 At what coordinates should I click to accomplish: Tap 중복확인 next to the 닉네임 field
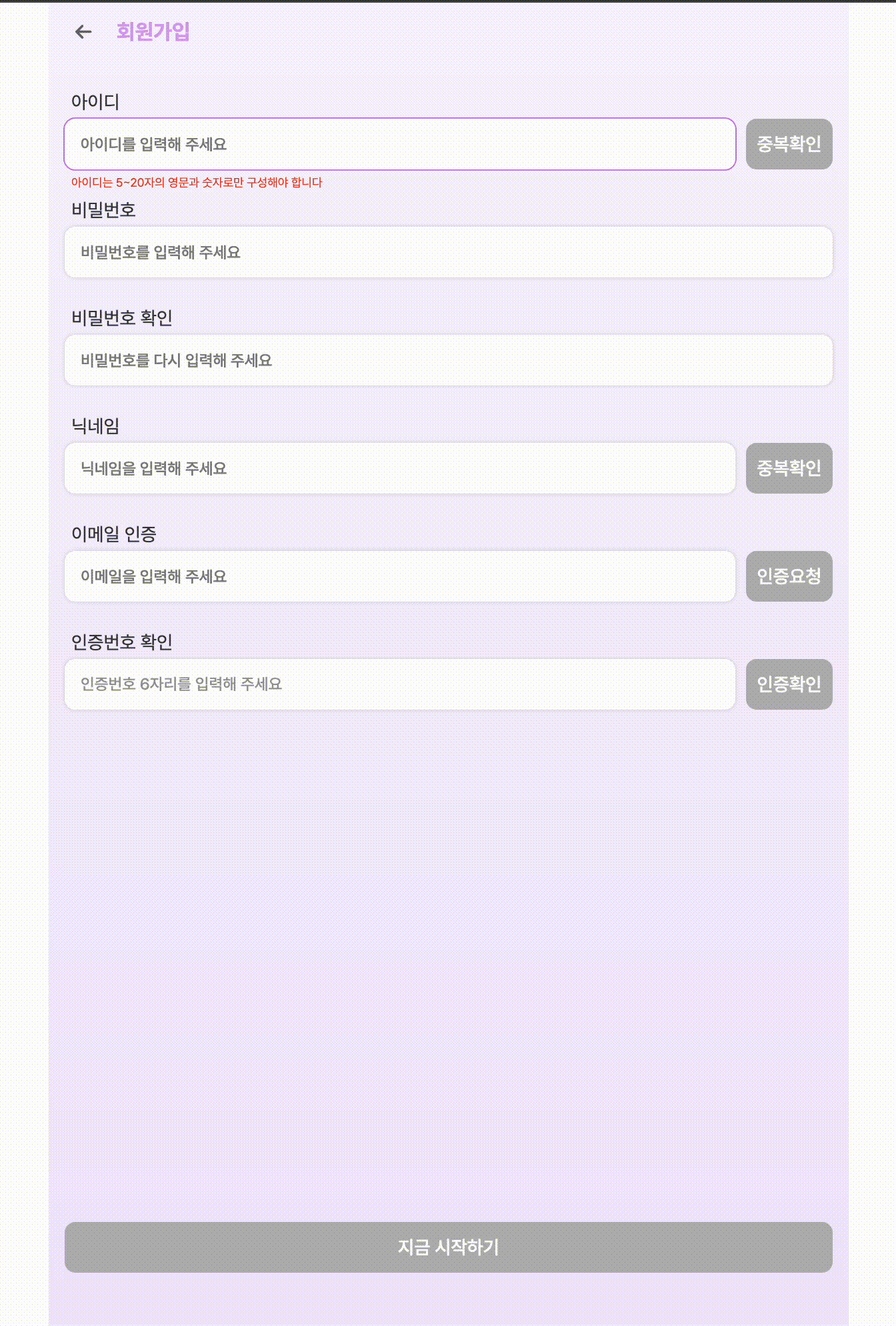pos(789,468)
